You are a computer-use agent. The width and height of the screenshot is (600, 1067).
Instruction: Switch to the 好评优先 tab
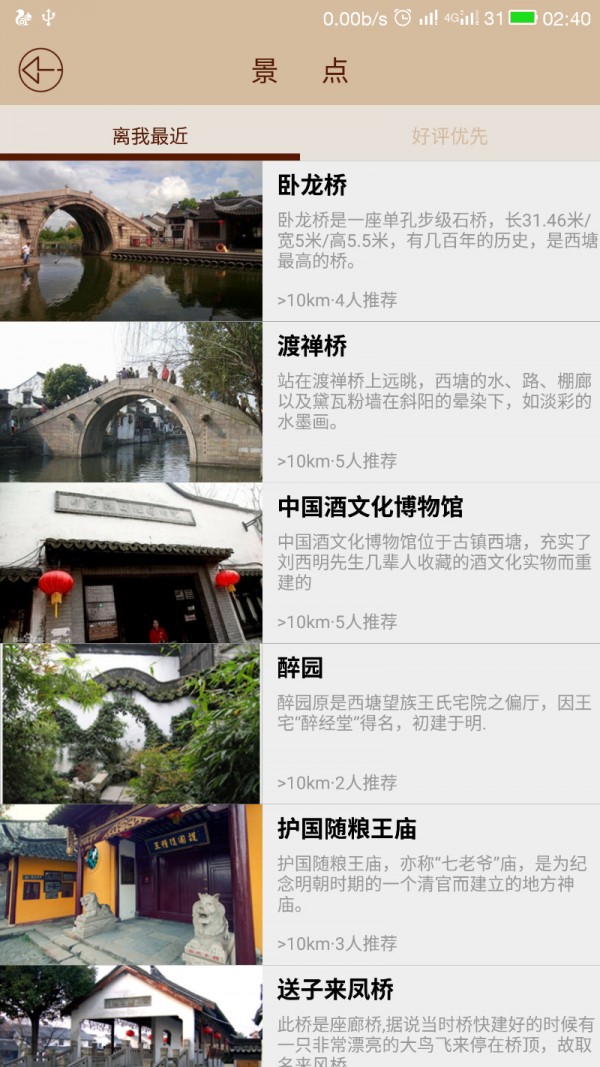(x=449, y=136)
